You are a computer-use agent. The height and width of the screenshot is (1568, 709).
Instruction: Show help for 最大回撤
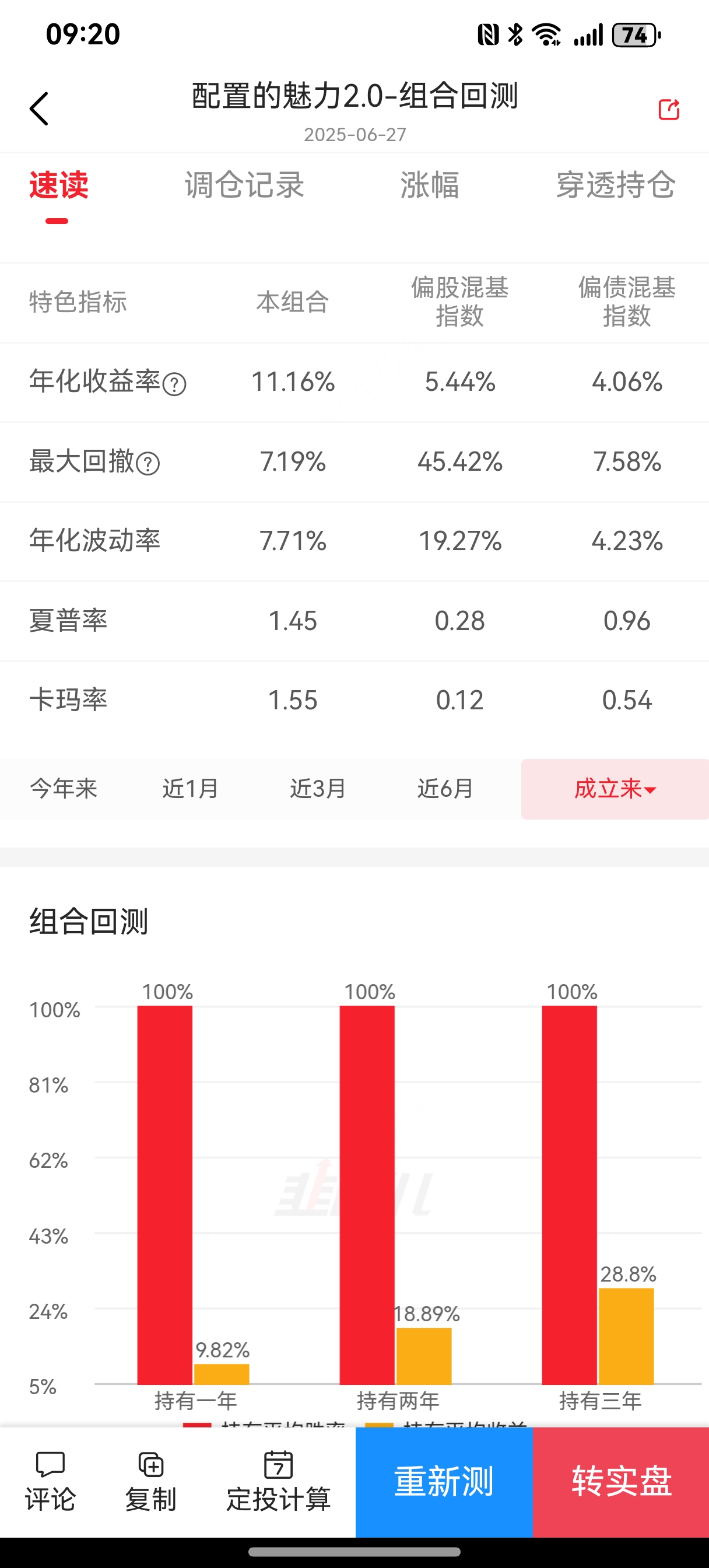coord(148,464)
